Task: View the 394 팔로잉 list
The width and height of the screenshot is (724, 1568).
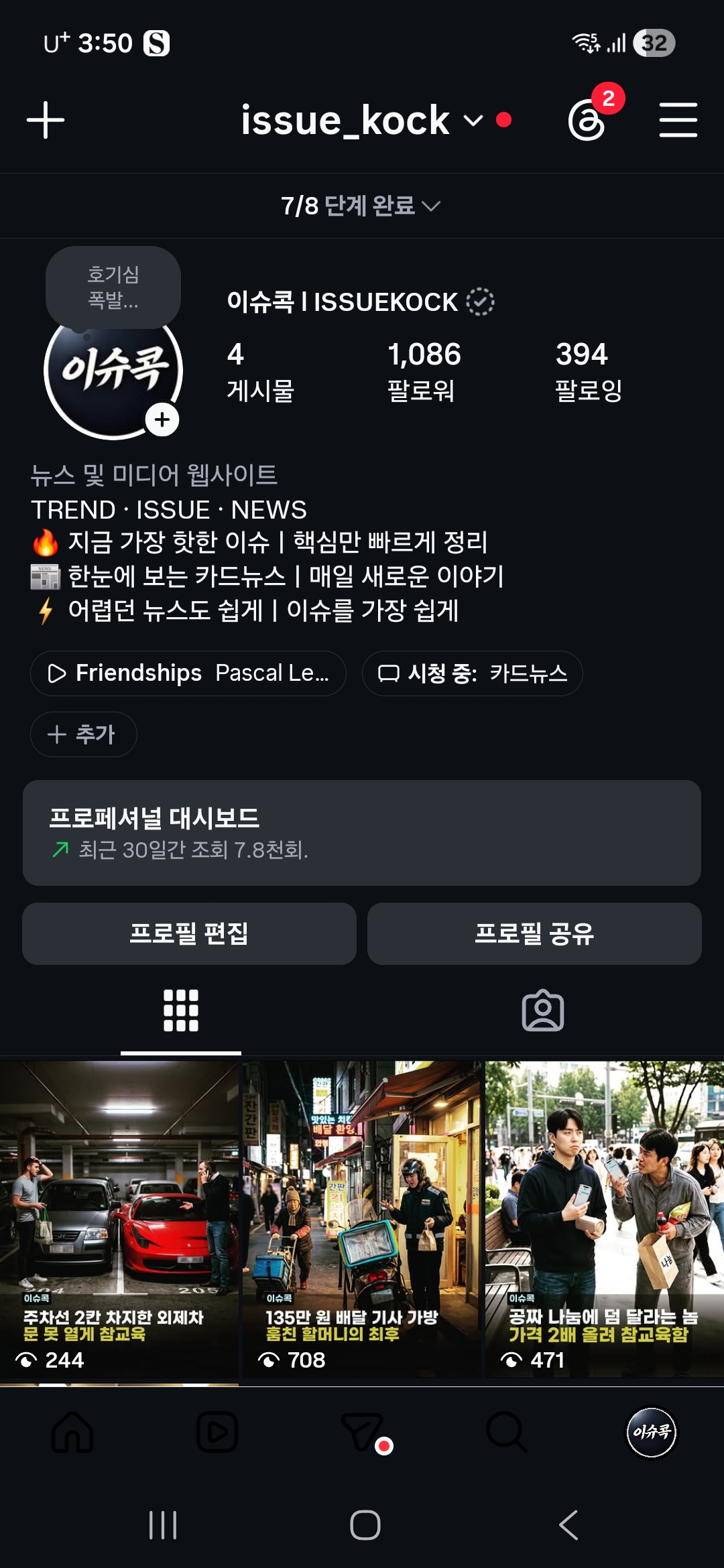Action: tap(589, 371)
